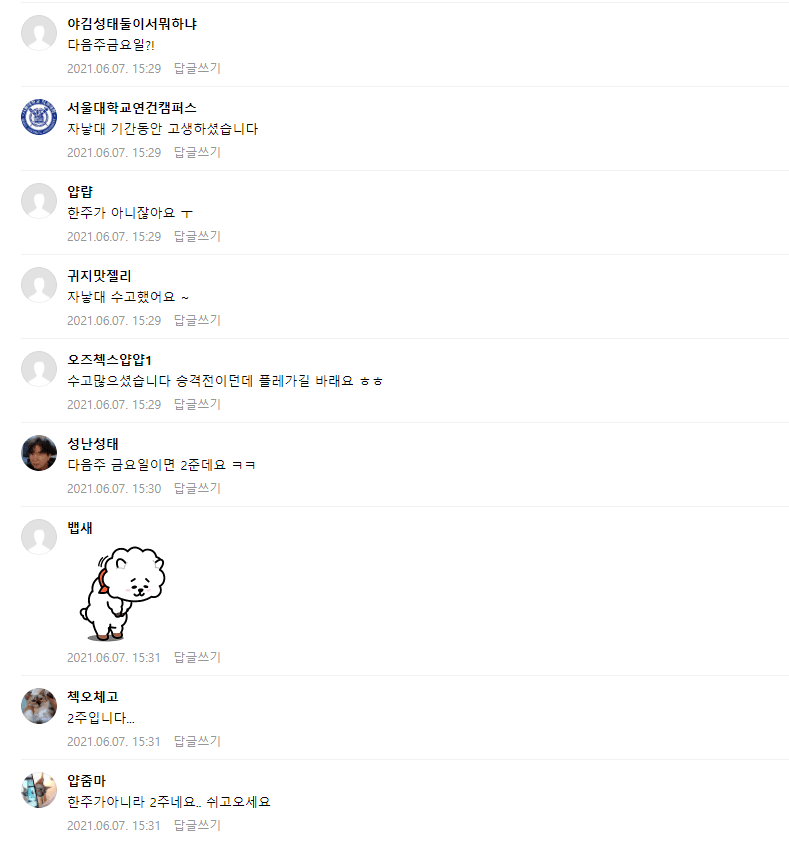Image resolution: width=789 pixels, height=843 pixels.
Task: Reply to 뱁새's sticker comment
Action: (x=197, y=658)
